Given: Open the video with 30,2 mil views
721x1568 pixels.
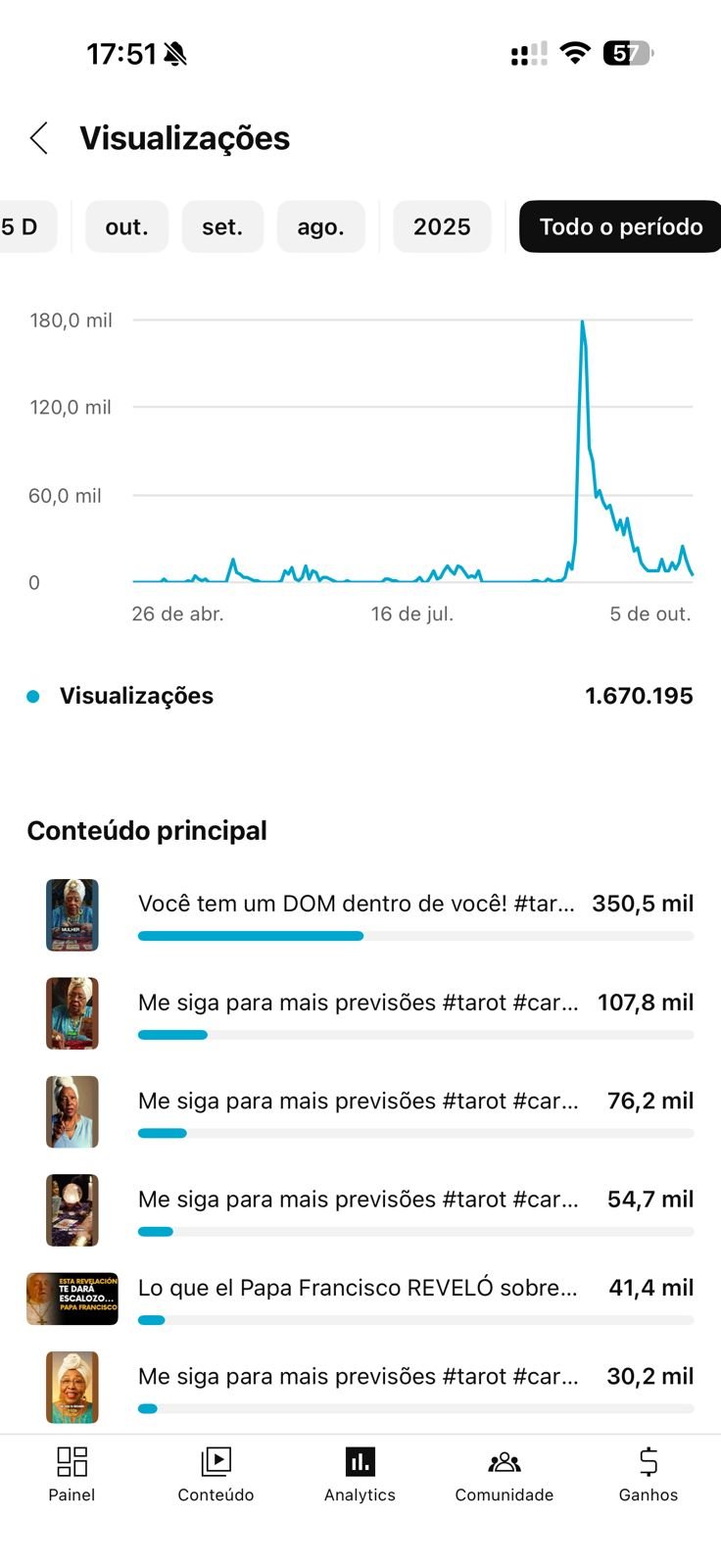Looking at the screenshot, I should 359,1376.
